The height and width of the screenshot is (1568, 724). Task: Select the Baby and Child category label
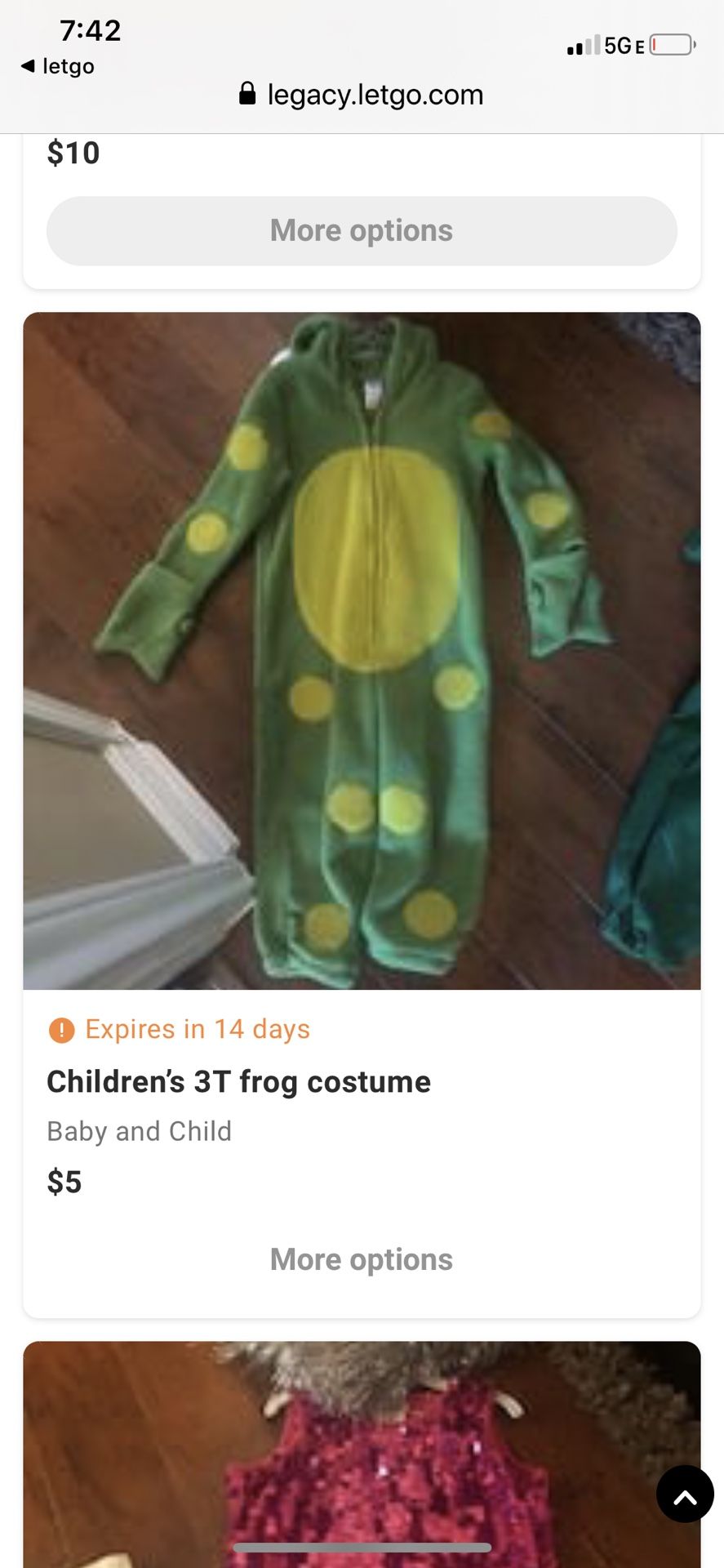[x=139, y=1131]
